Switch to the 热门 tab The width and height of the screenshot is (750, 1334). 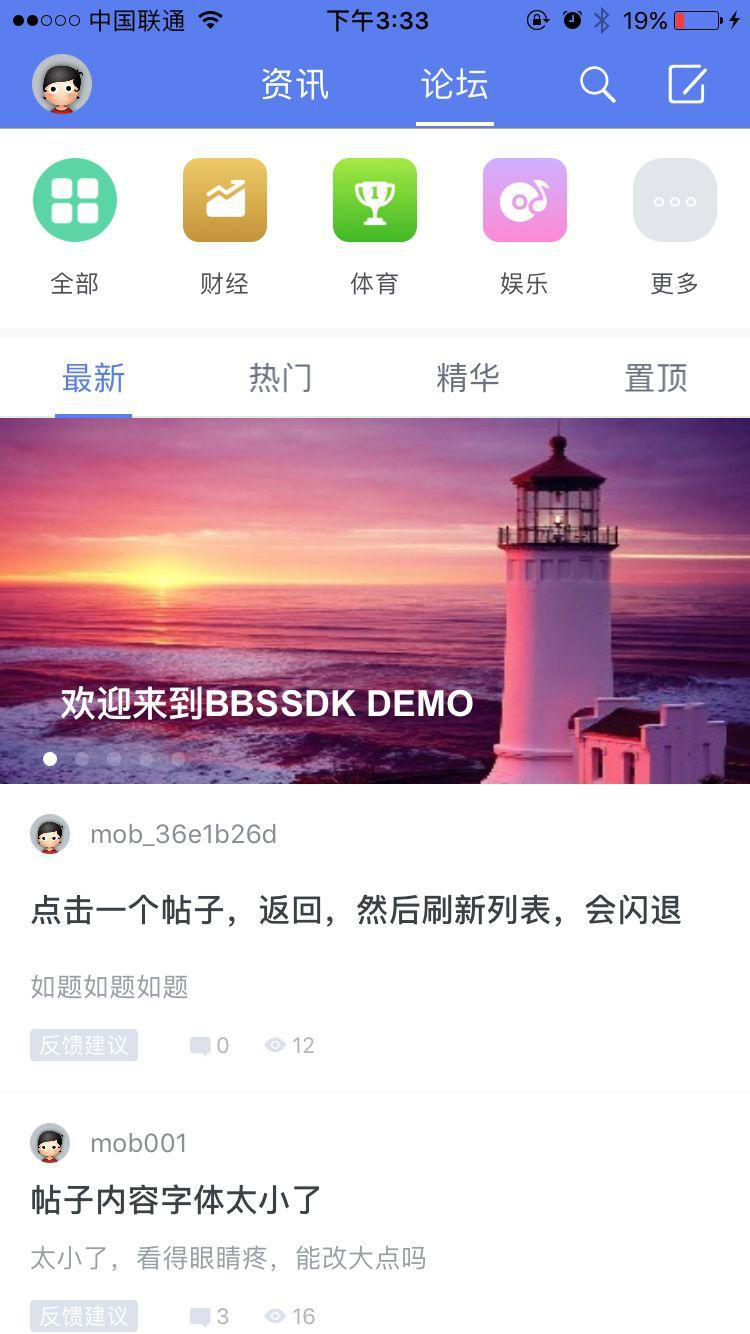pos(281,378)
